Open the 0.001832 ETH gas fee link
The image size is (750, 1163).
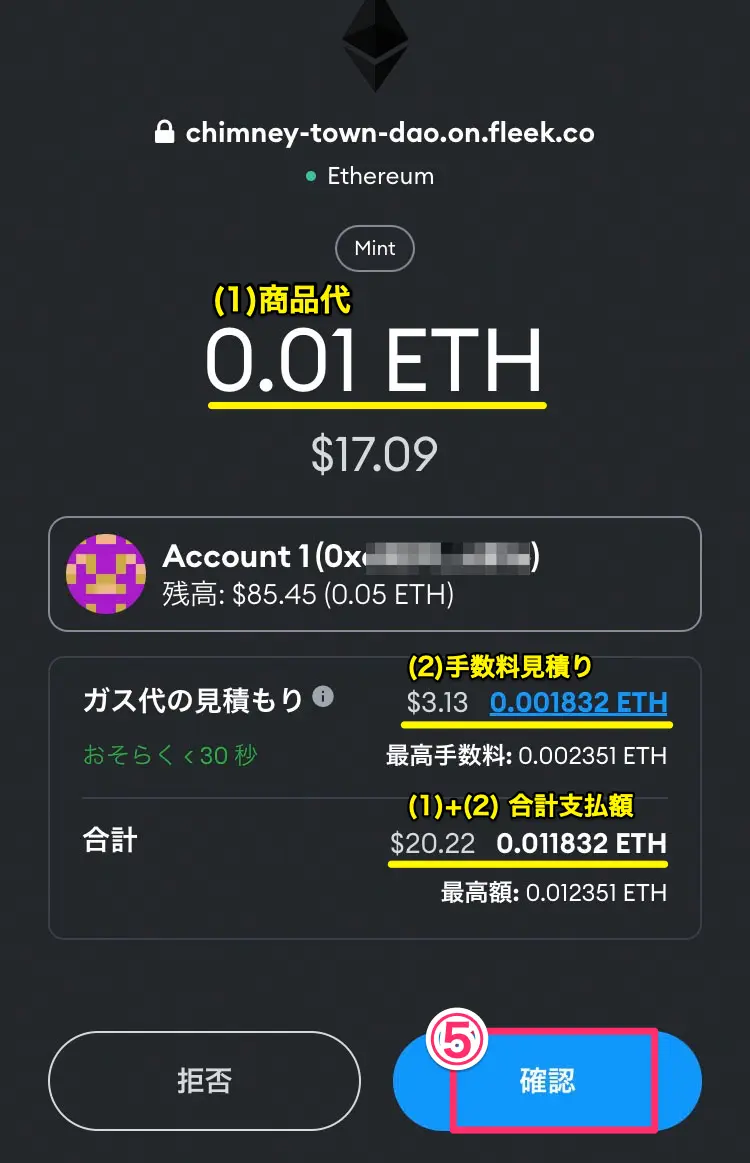tap(578, 702)
